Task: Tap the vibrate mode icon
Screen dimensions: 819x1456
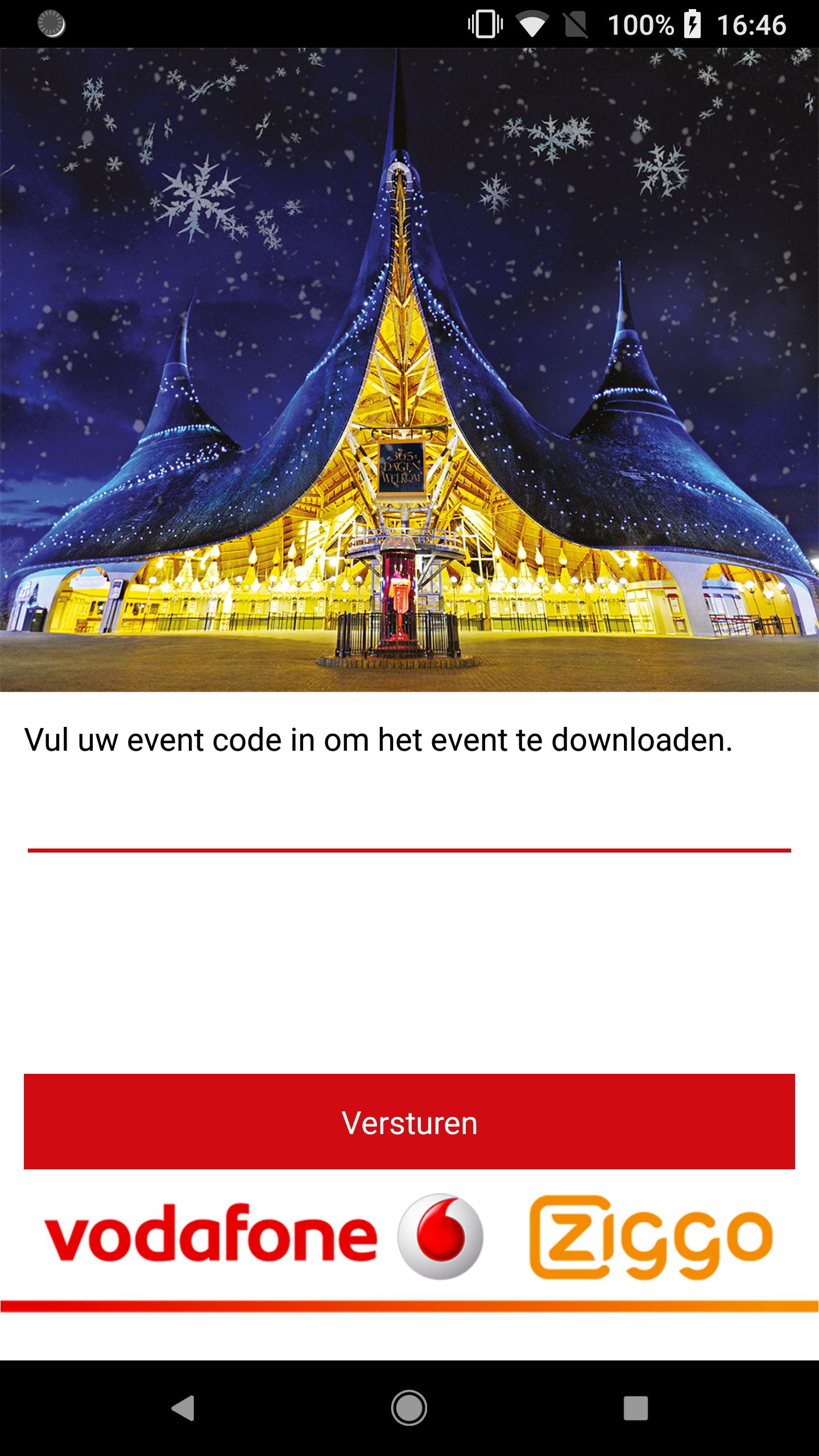Action: click(x=486, y=24)
